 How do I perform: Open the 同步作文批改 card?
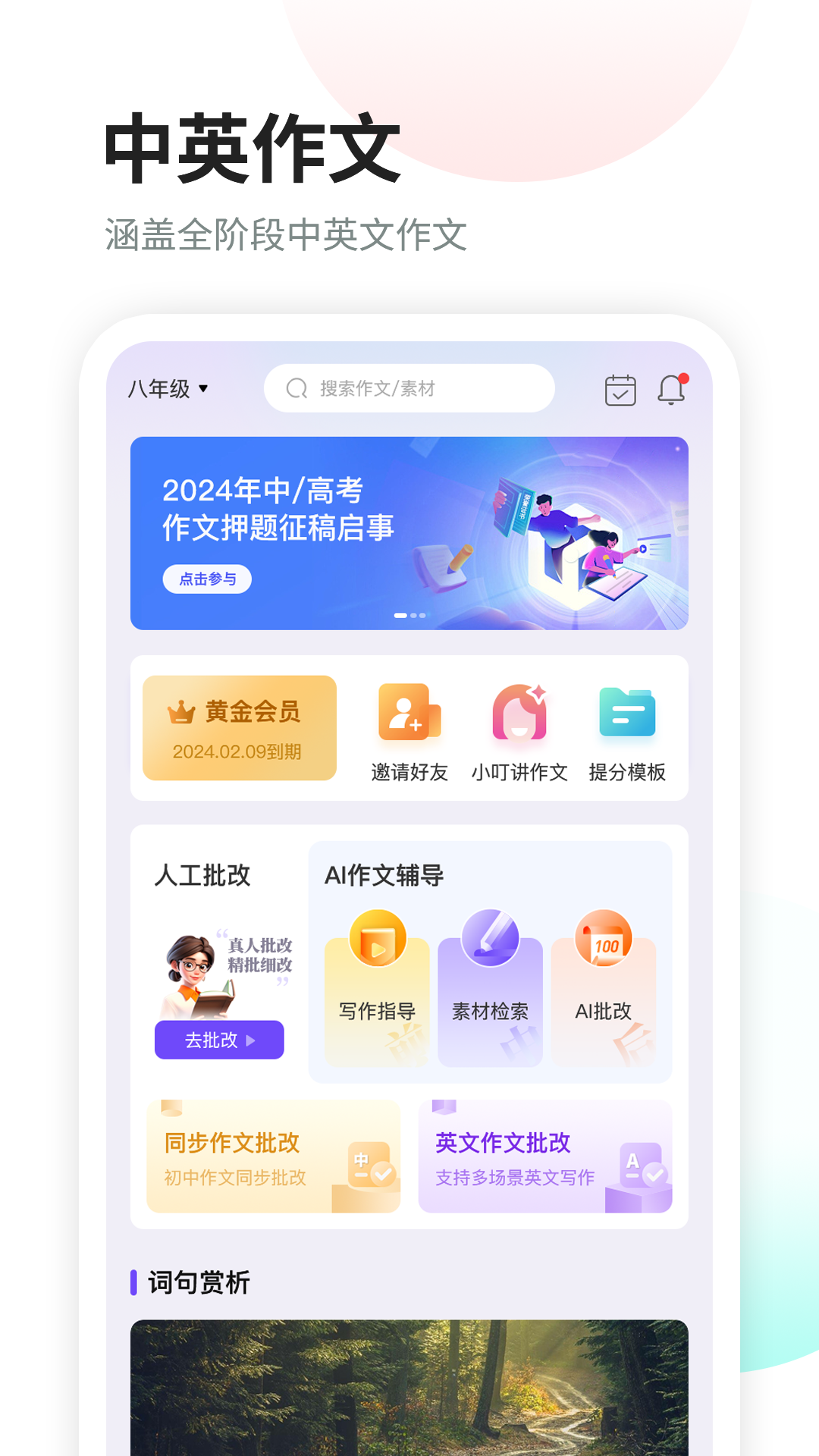point(271,1156)
